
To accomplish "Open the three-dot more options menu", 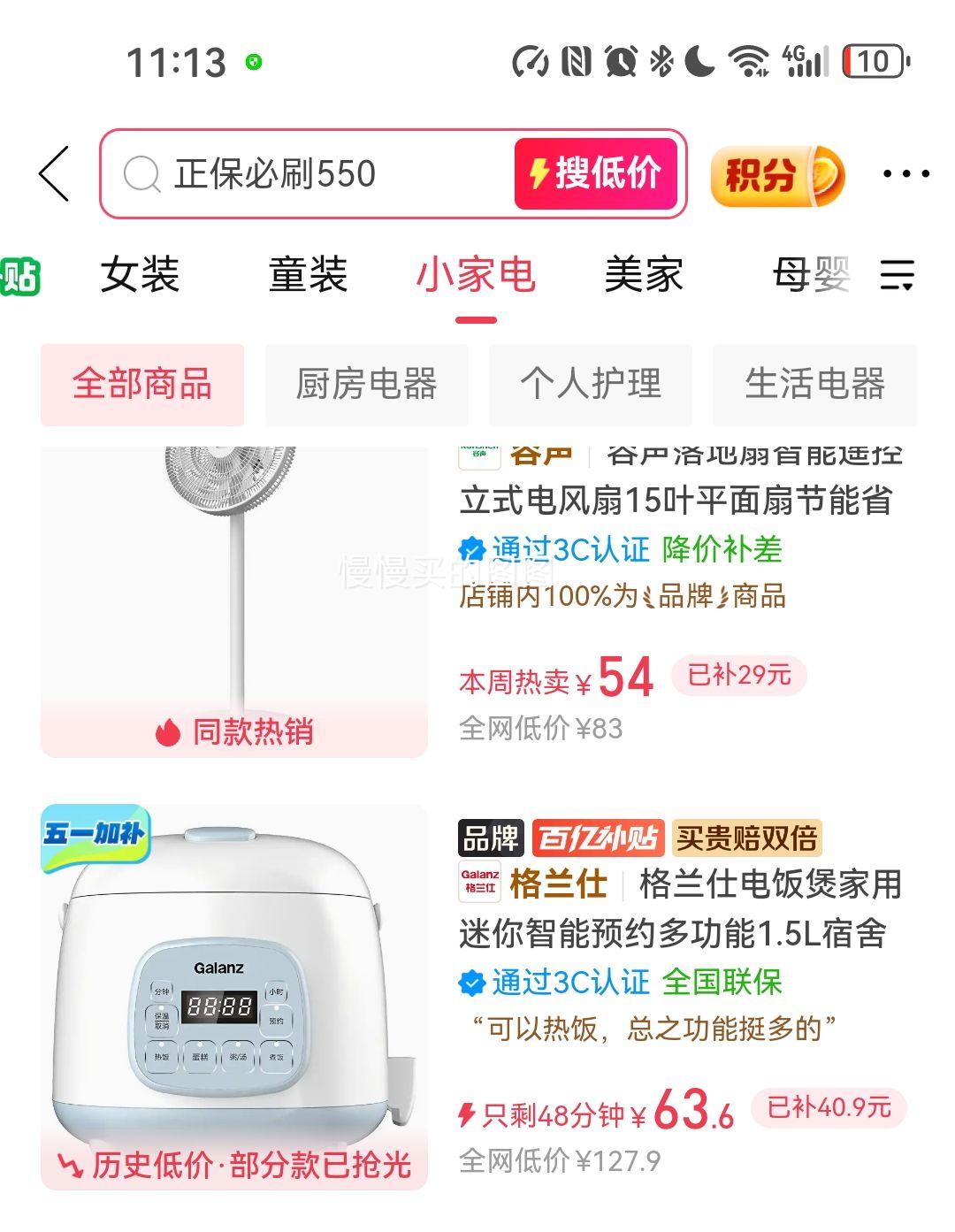I will 908,174.
